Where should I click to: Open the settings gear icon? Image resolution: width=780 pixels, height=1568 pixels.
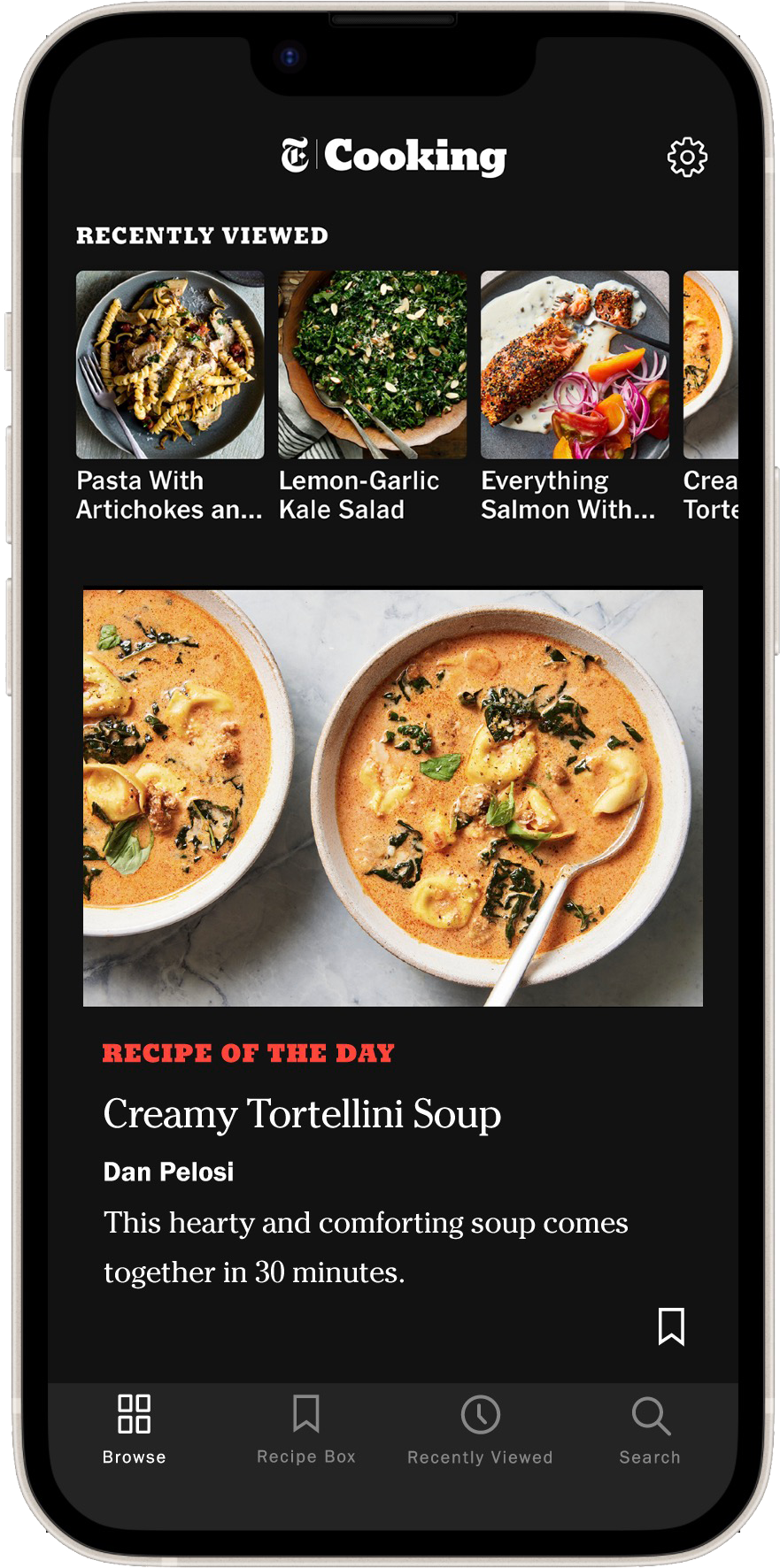click(x=687, y=158)
